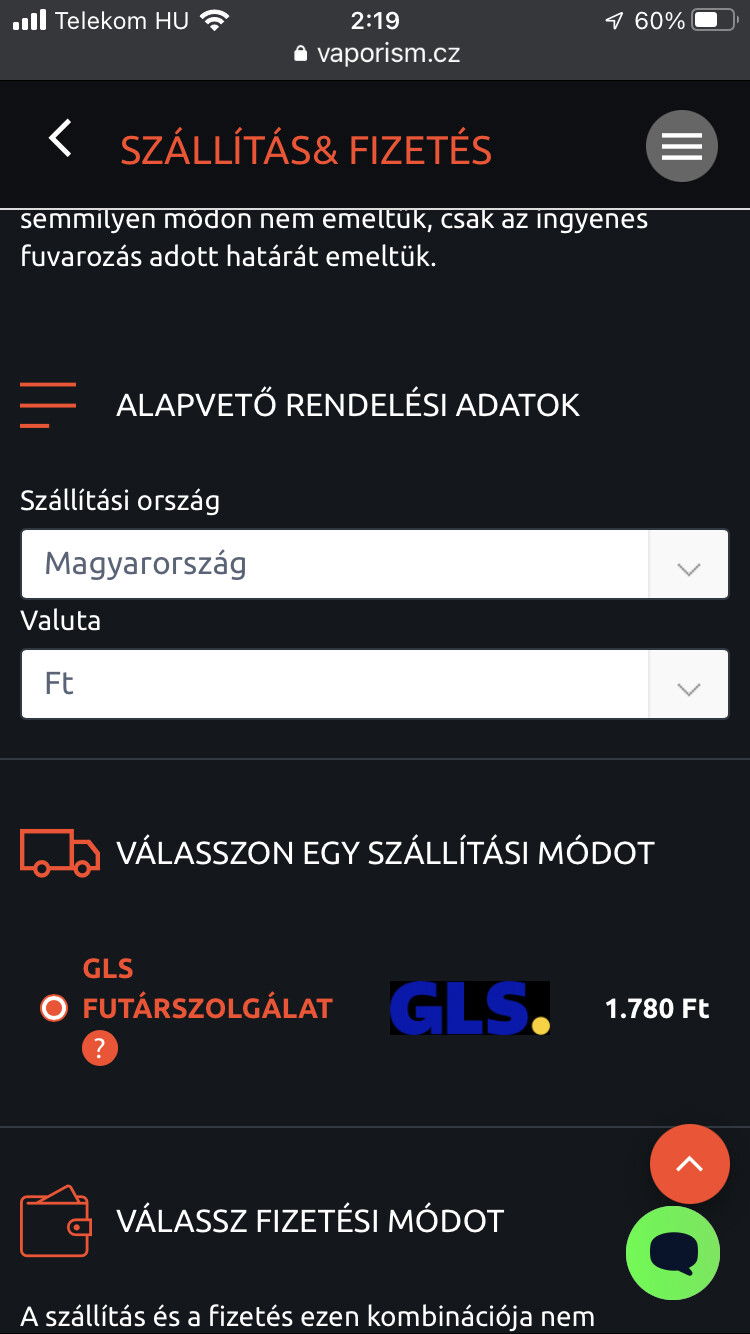This screenshot has height=1334, width=750.
Task: Select GLS Futárszolgálat shipping option
Action: (x=54, y=1008)
